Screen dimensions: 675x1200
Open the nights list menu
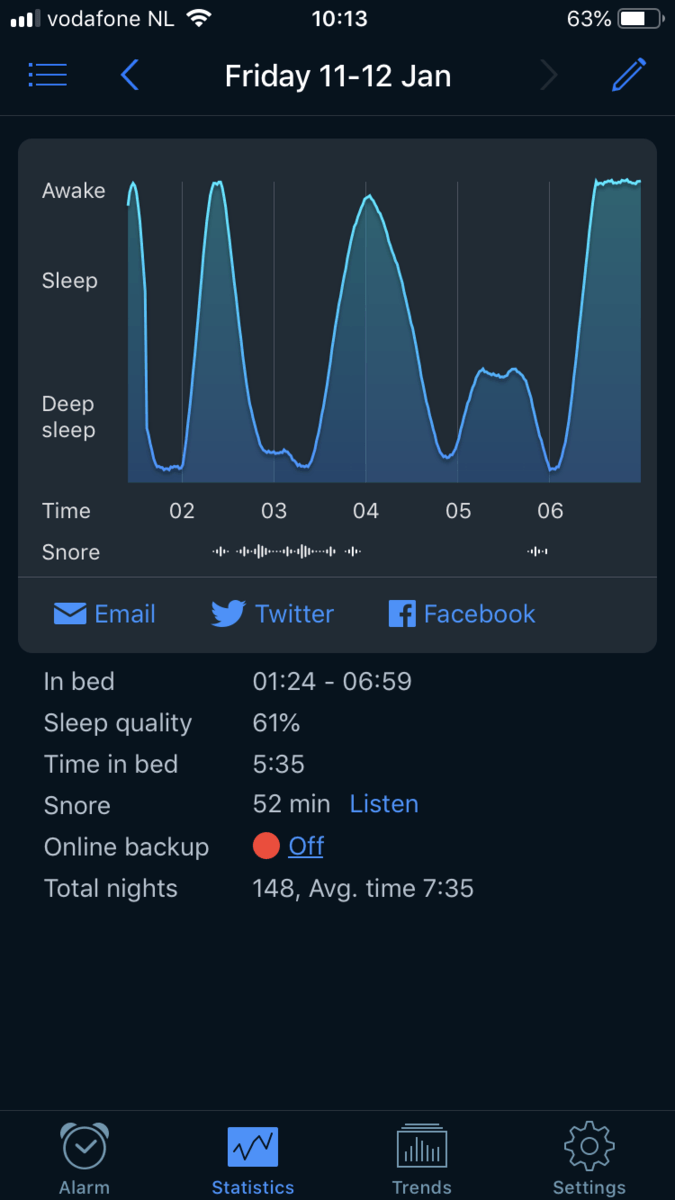pos(47,75)
